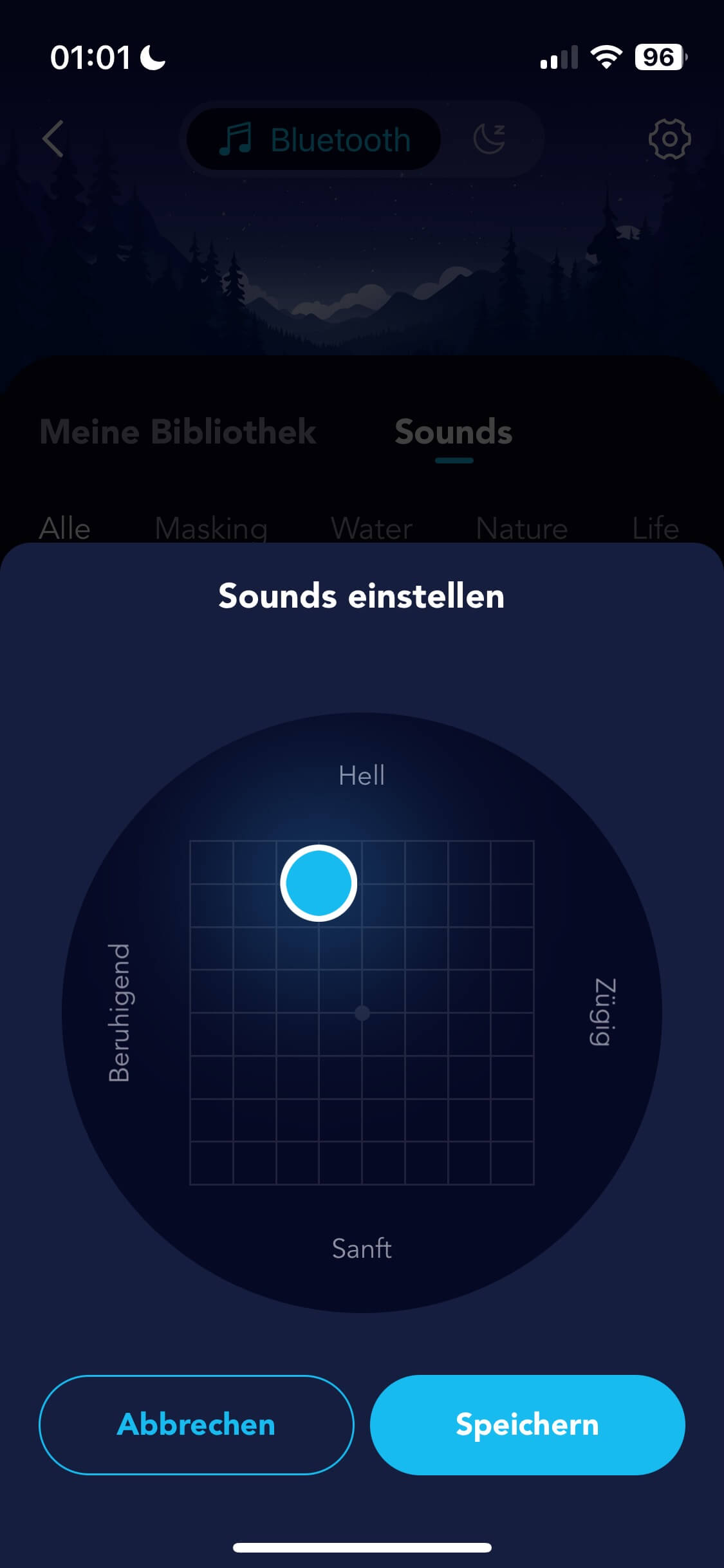724x1568 pixels.
Task: Cancel with the Abbrechen button
Action: point(196,1424)
